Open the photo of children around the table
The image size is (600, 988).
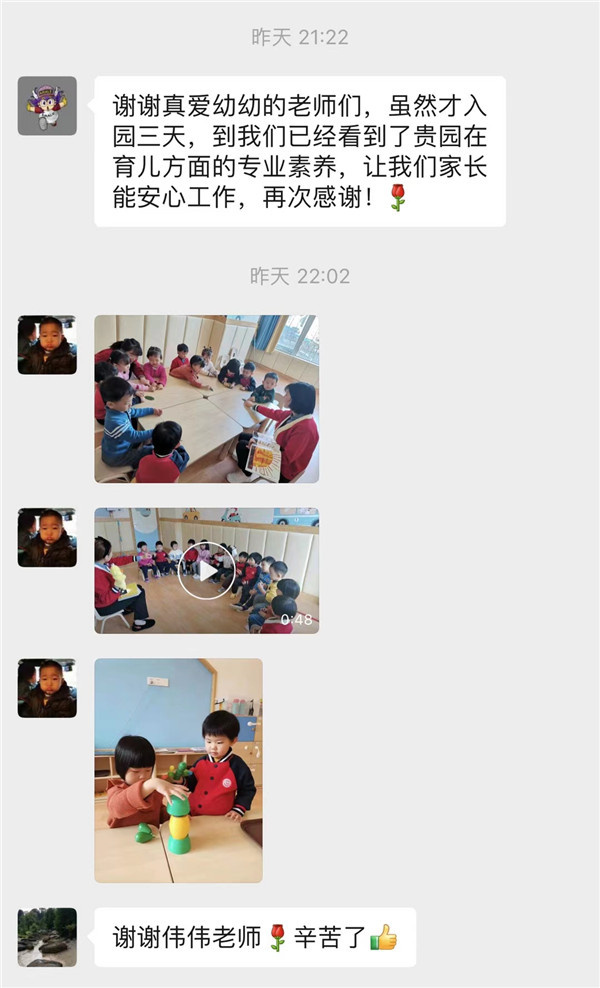pyautogui.click(x=206, y=399)
